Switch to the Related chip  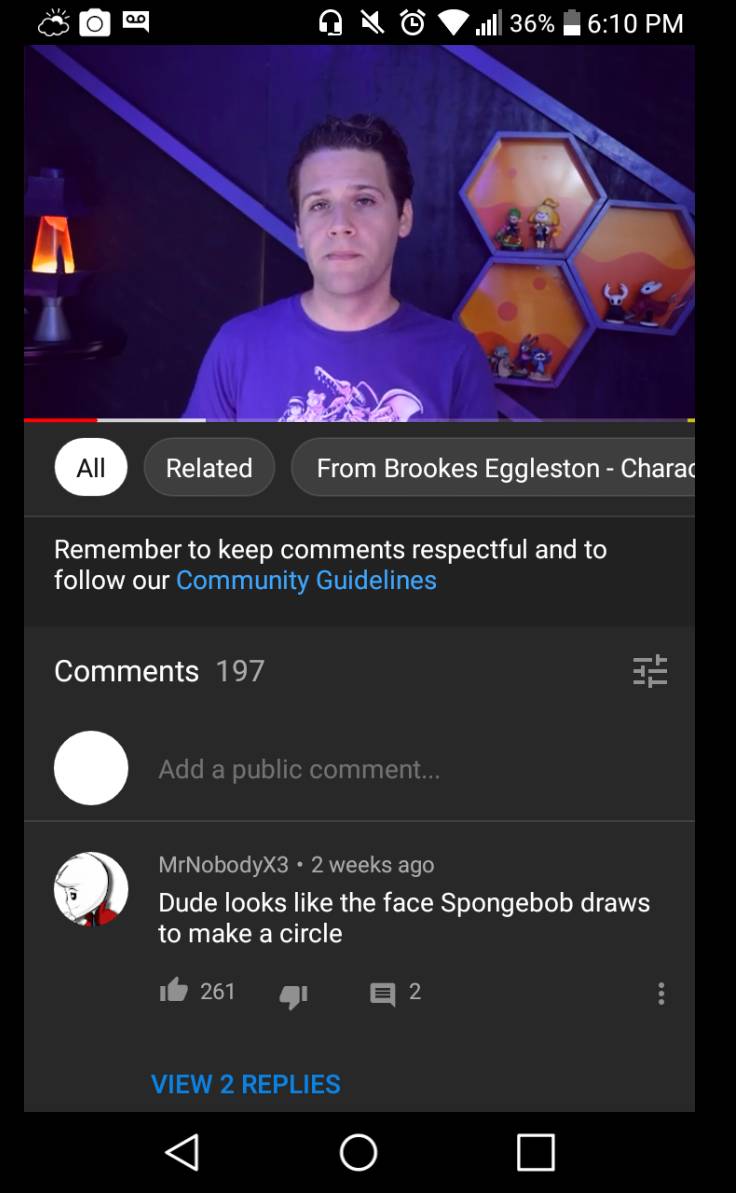pos(209,468)
